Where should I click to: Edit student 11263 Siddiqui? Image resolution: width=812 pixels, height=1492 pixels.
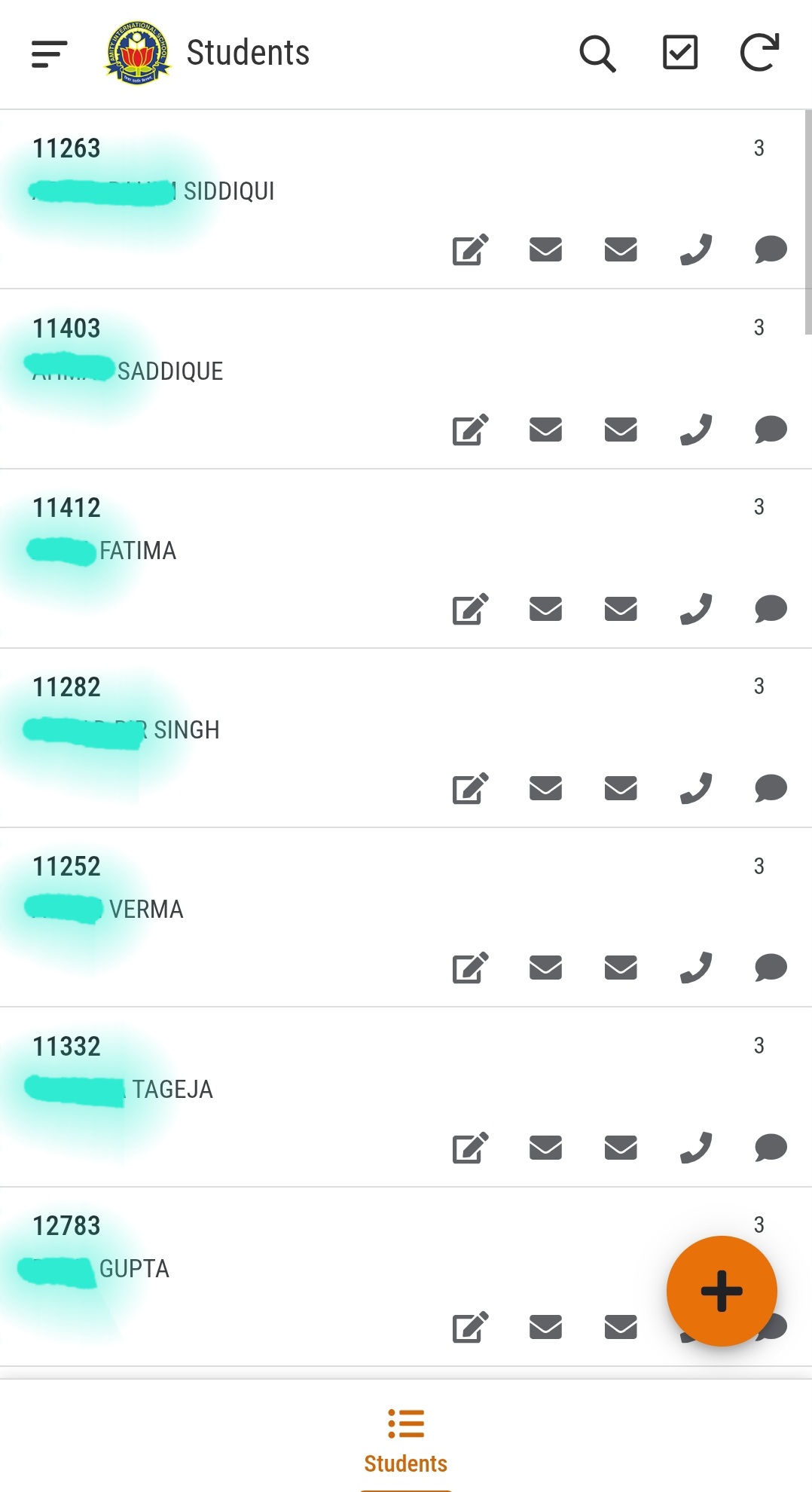pos(471,249)
